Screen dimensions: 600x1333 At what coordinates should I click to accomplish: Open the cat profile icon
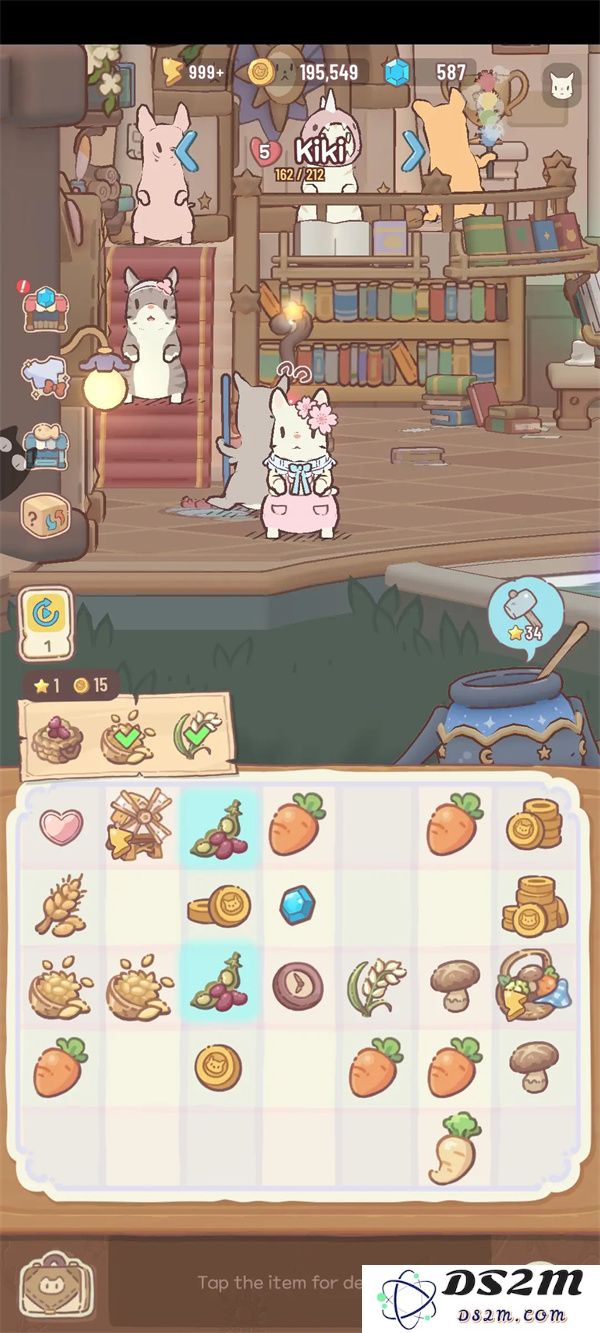(561, 87)
